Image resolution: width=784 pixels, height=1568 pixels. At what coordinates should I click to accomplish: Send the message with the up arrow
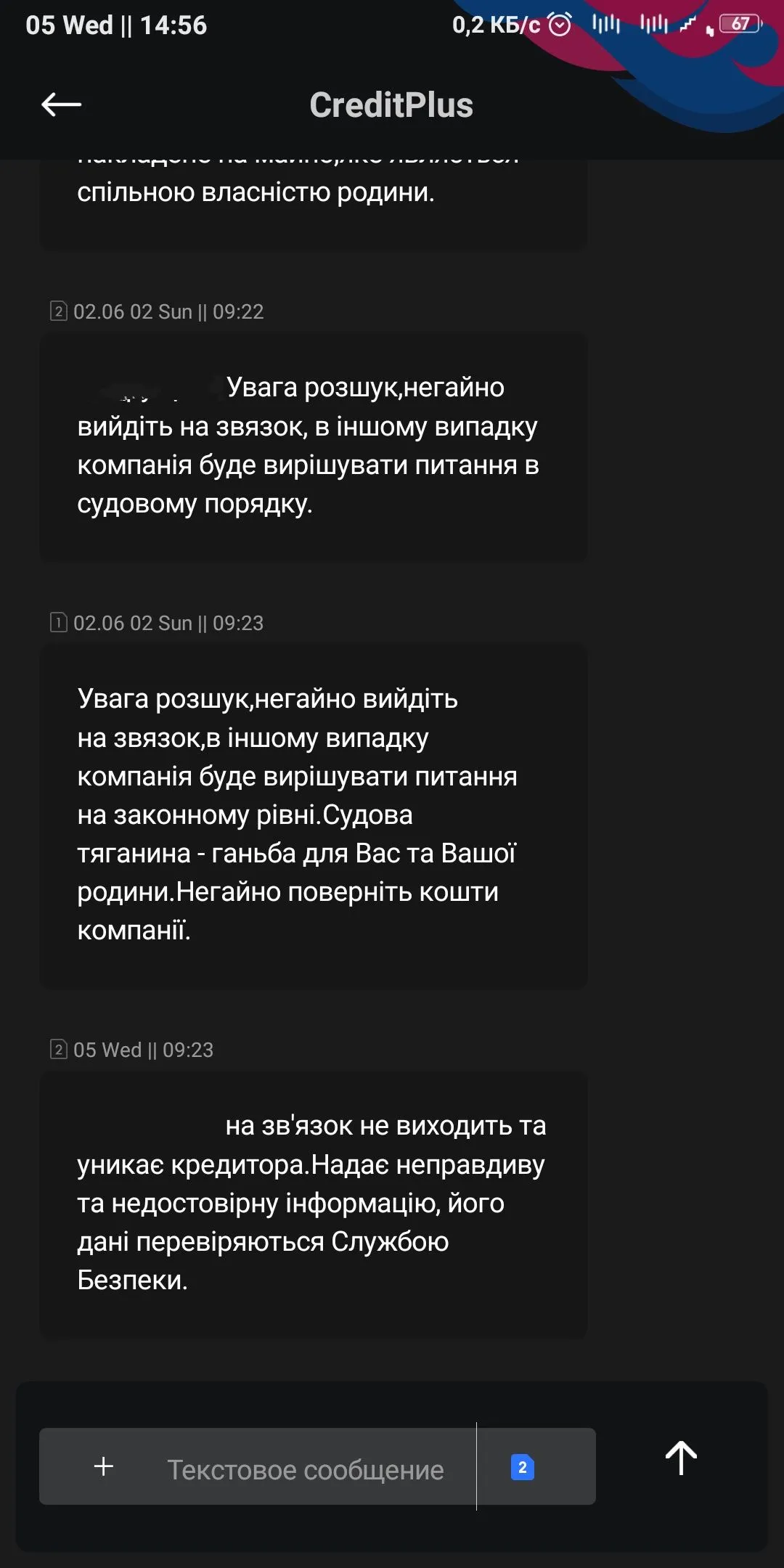tap(681, 1458)
